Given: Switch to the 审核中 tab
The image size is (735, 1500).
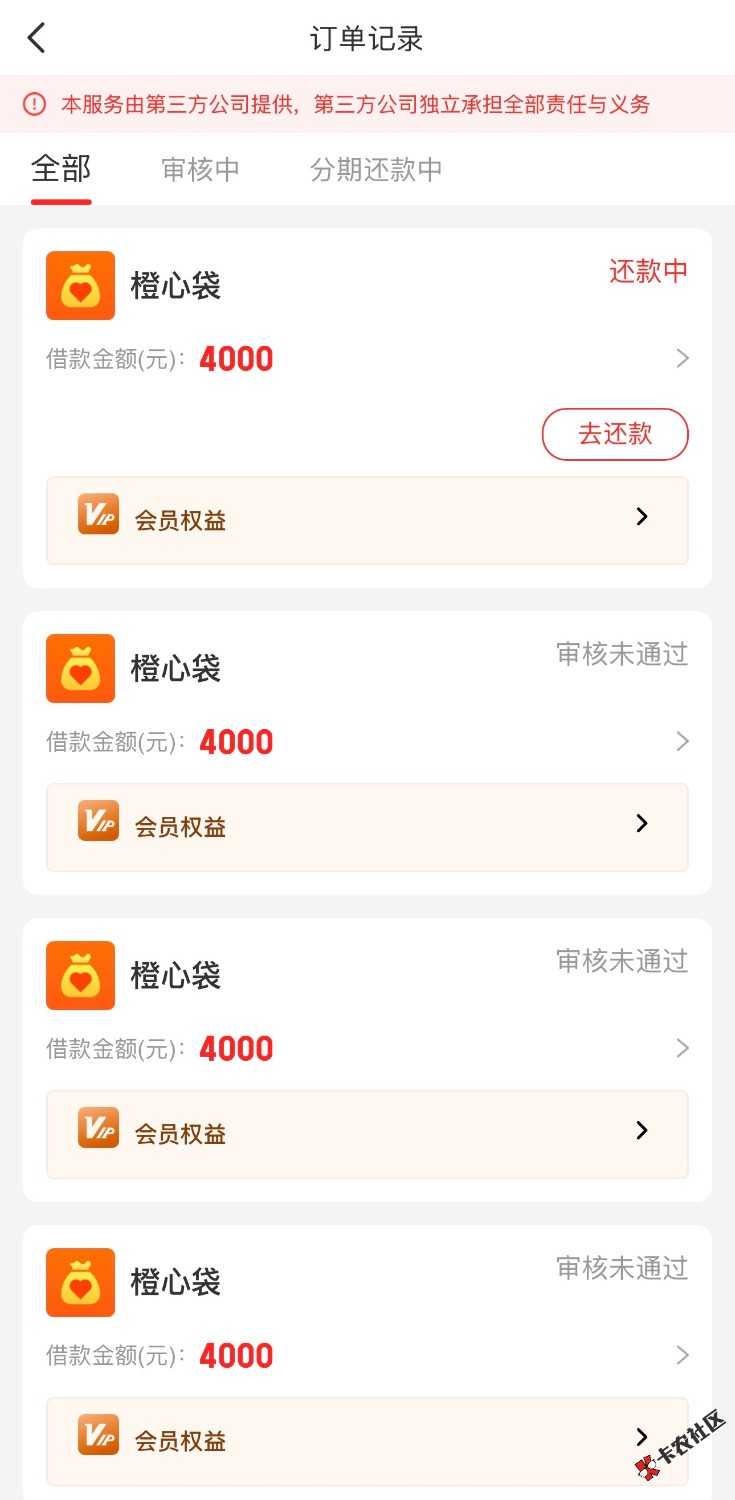Looking at the screenshot, I should coord(200,170).
